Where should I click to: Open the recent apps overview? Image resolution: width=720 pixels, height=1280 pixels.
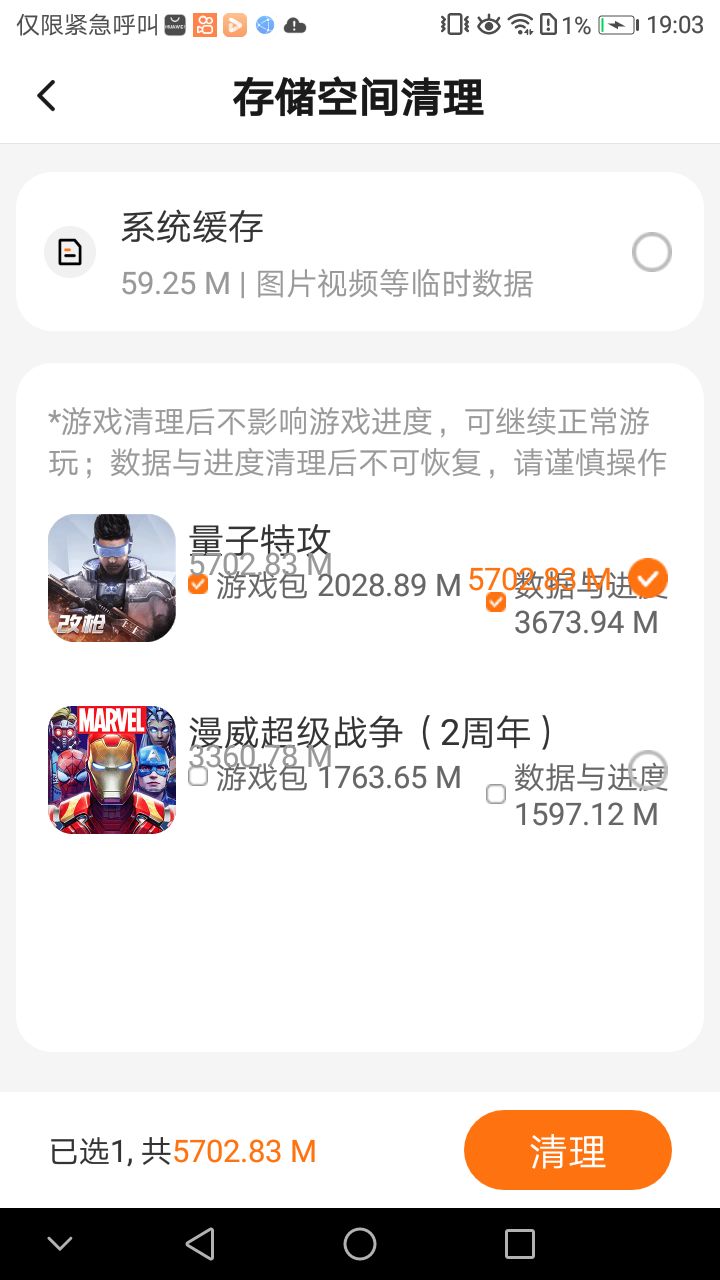click(x=520, y=1244)
